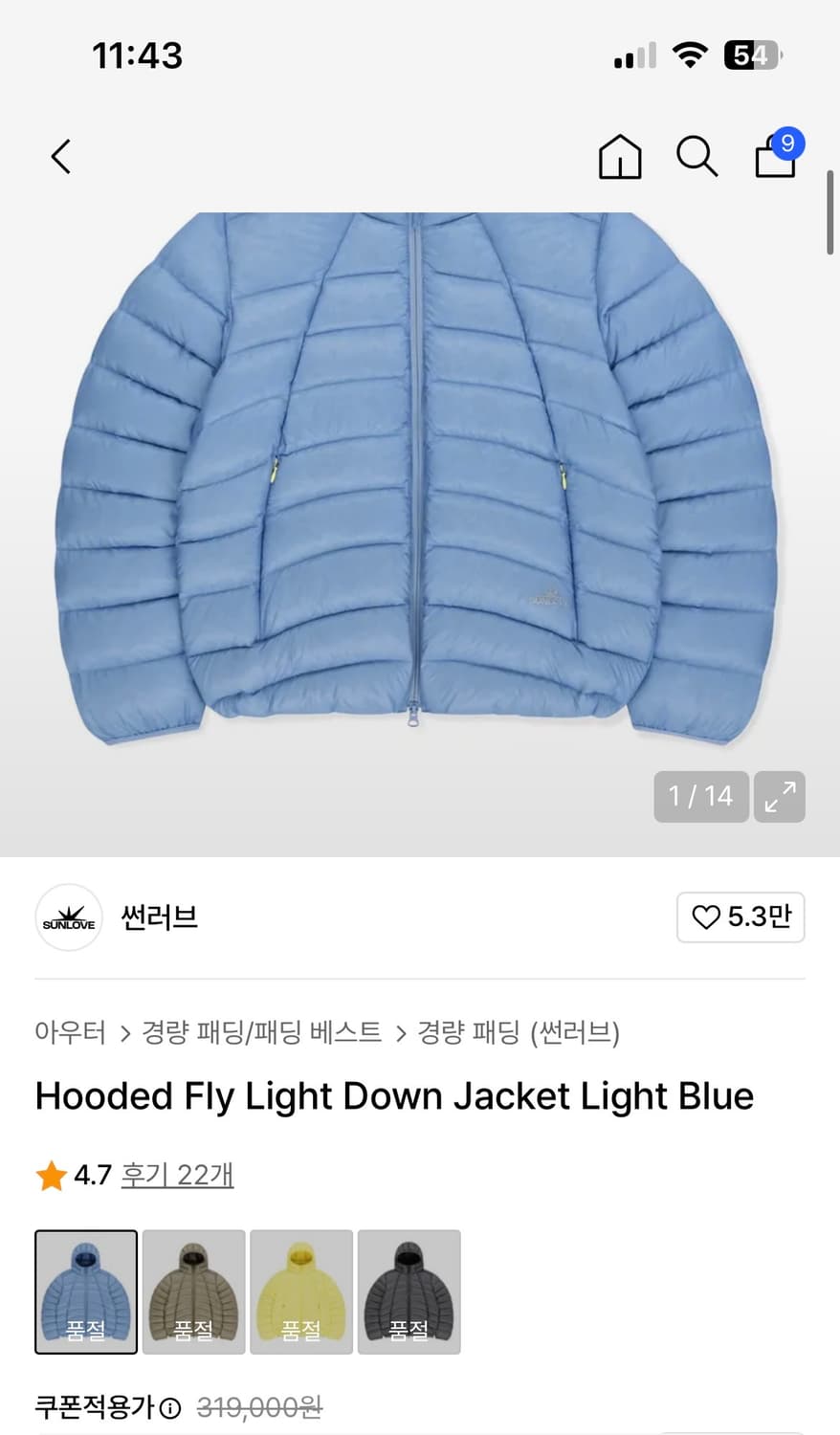
Task: Select the star rating icon
Action: (50, 1176)
